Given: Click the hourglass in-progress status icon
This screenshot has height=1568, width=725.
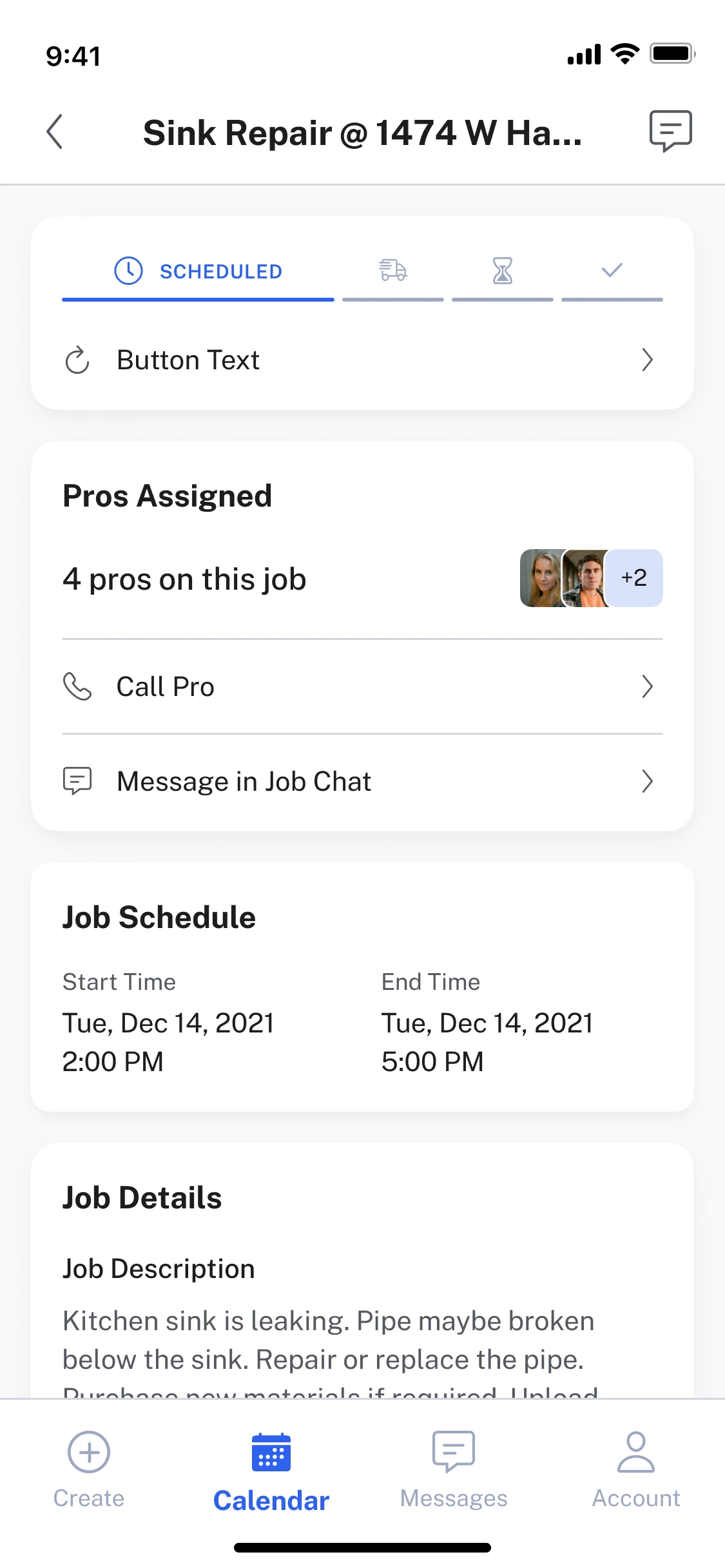Looking at the screenshot, I should [502, 270].
